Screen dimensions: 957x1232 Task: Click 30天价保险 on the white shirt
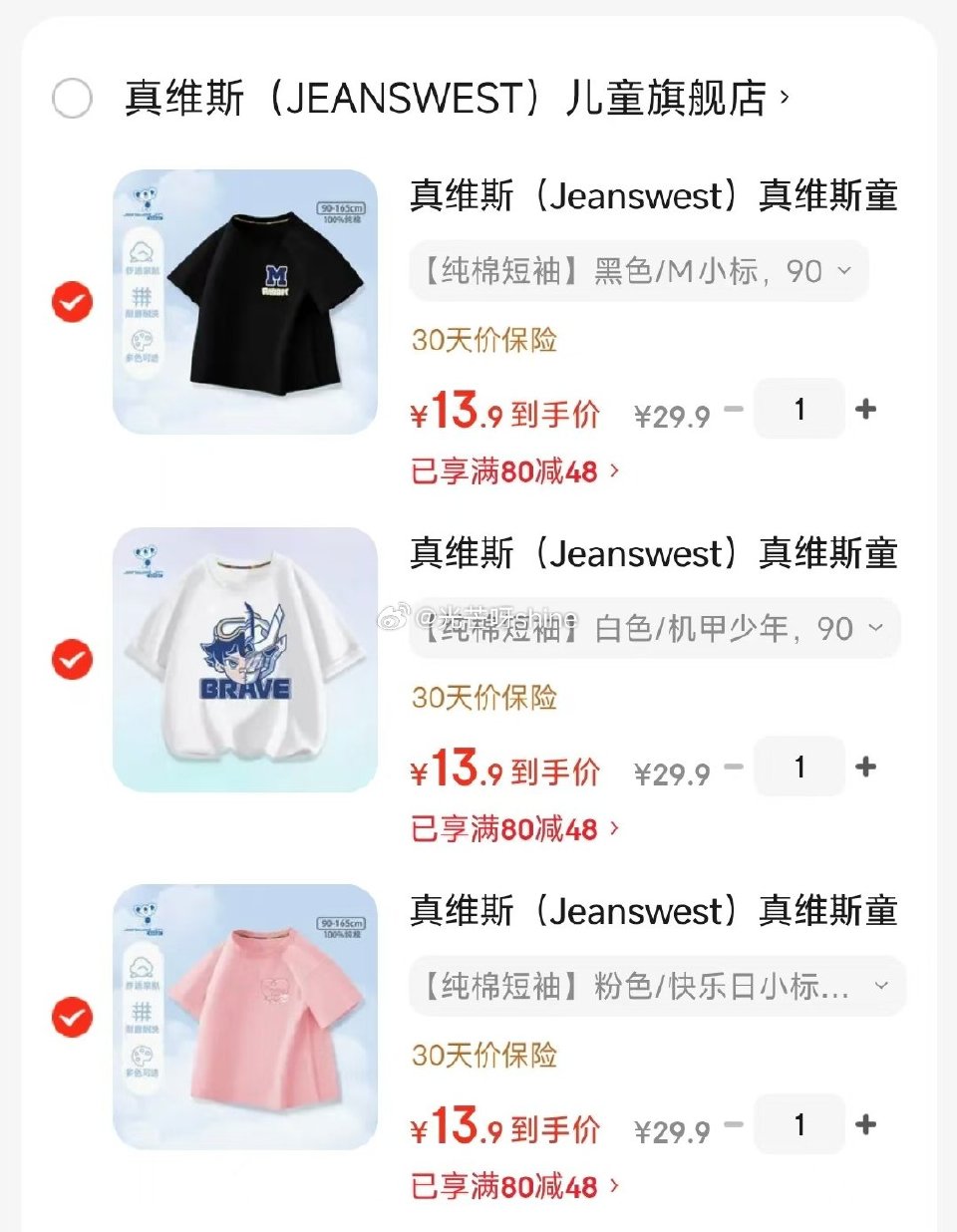483,699
